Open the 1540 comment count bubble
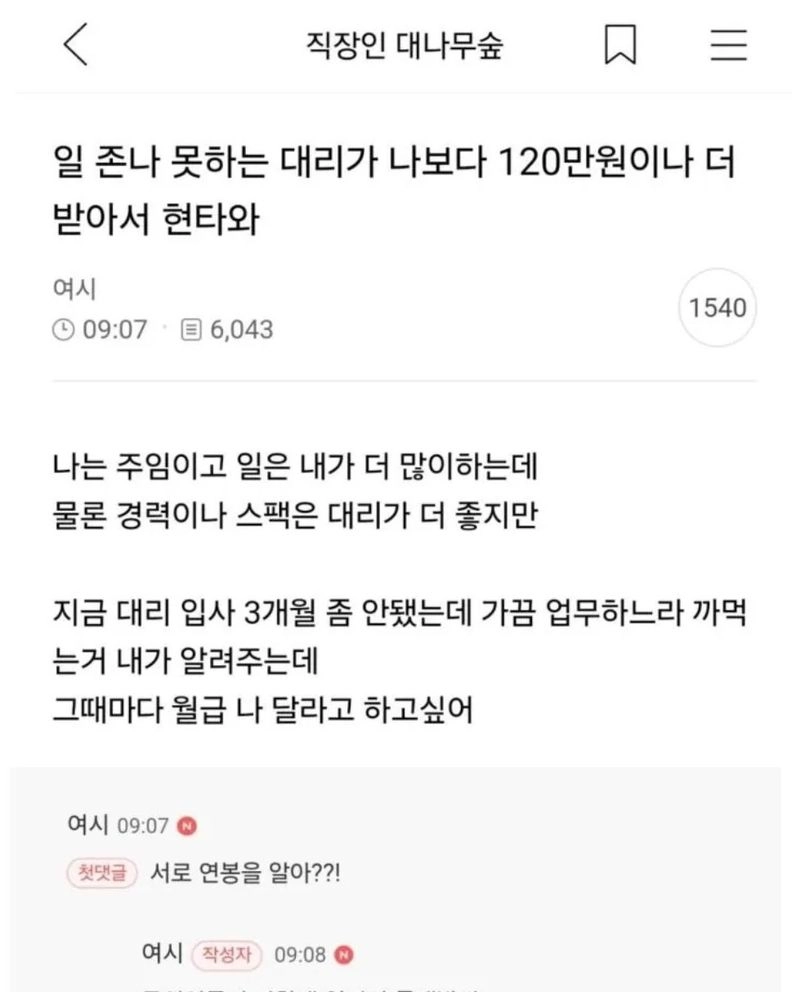Viewport: 800px width, 992px height. coord(717,308)
